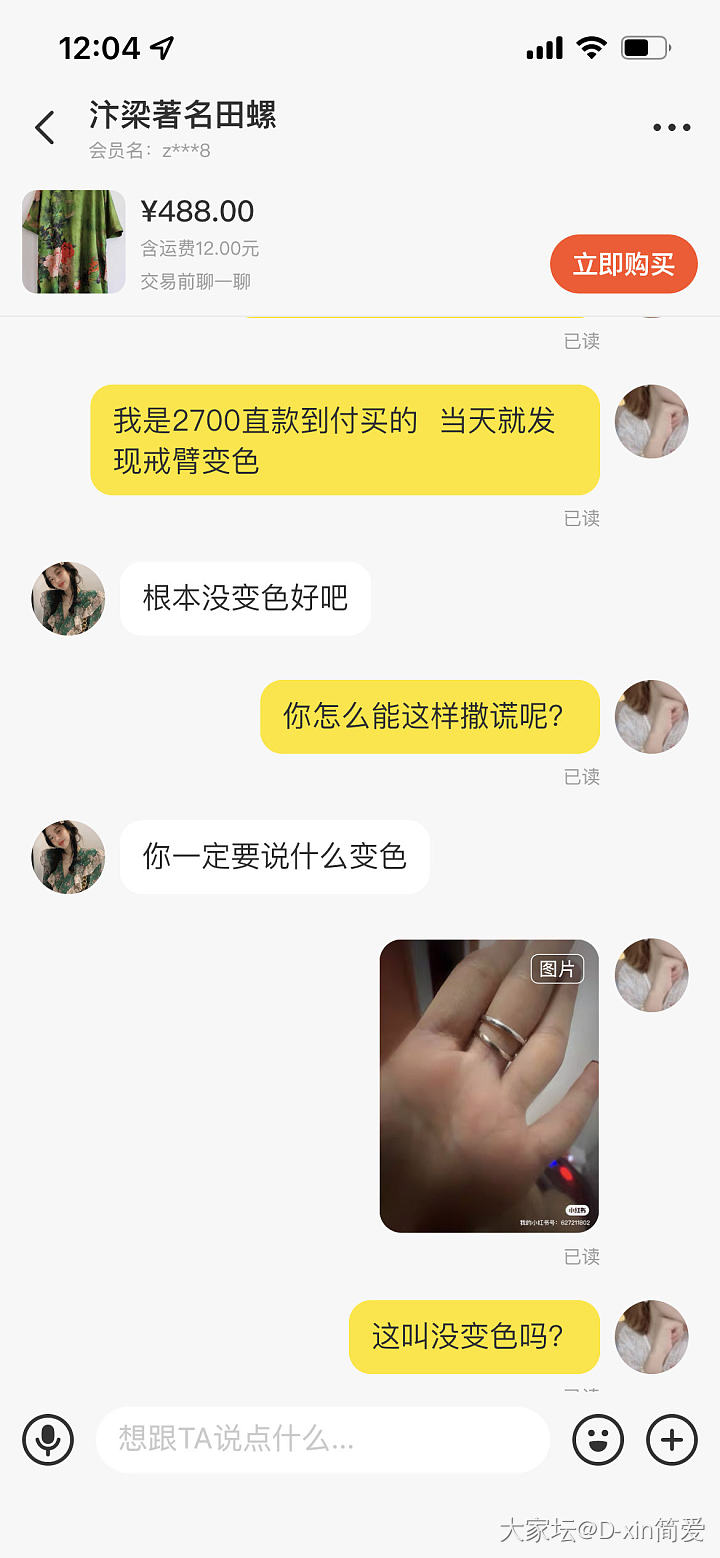Open the ¥488.00 green dress listing
The width and height of the screenshot is (720, 1558).
(x=74, y=242)
